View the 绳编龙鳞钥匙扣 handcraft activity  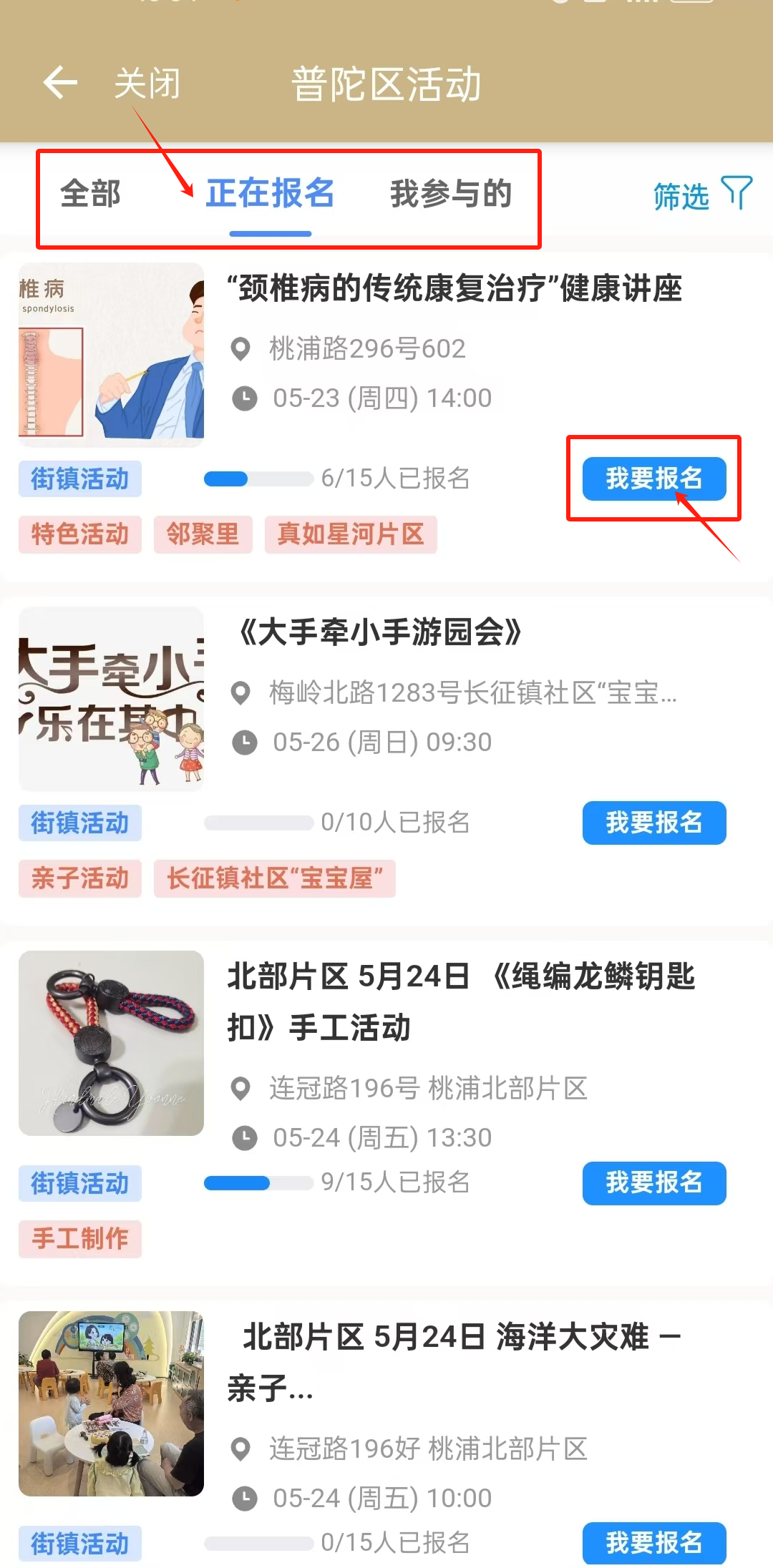coord(461,1001)
